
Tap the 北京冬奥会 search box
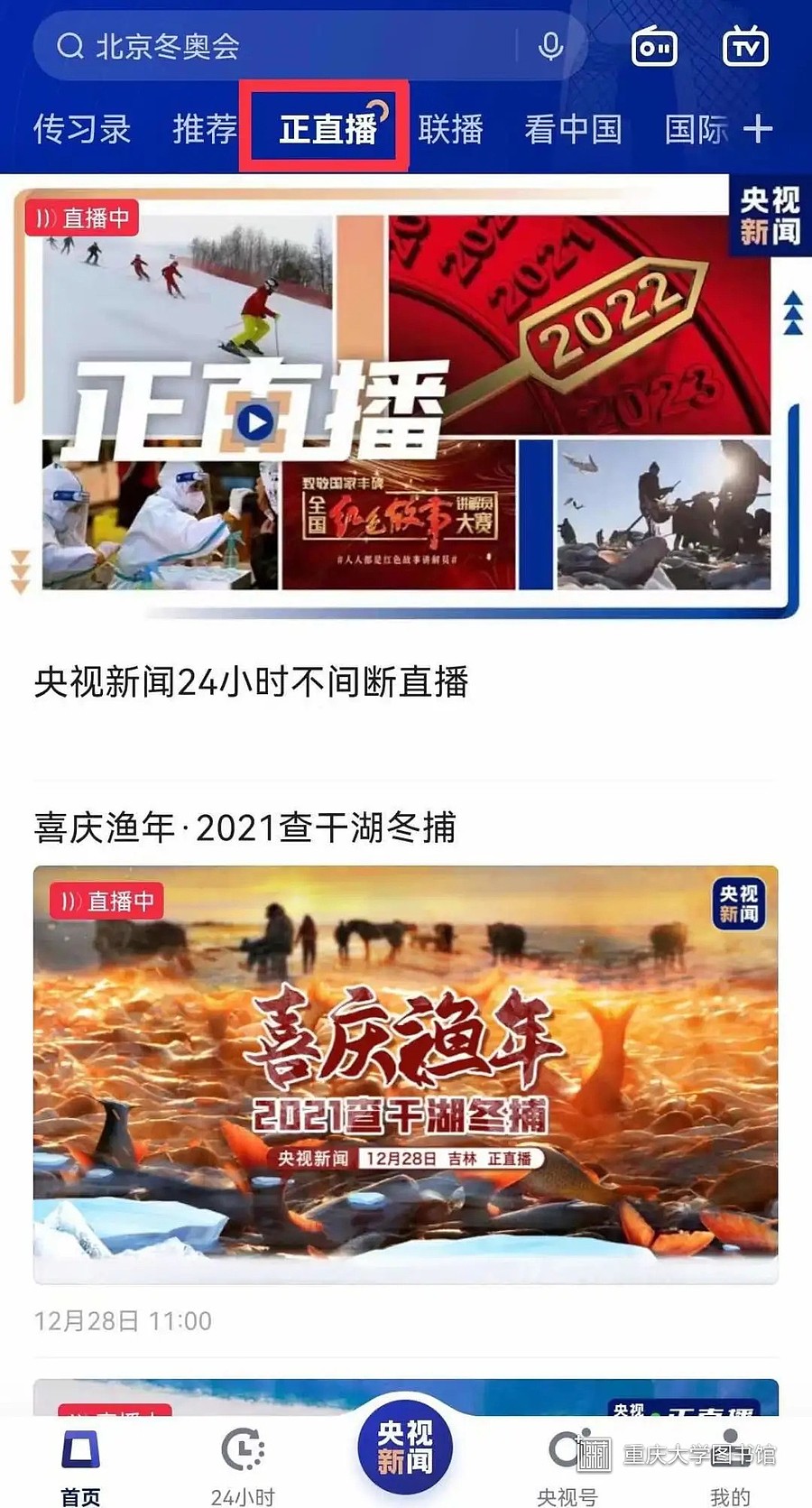[271, 46]
